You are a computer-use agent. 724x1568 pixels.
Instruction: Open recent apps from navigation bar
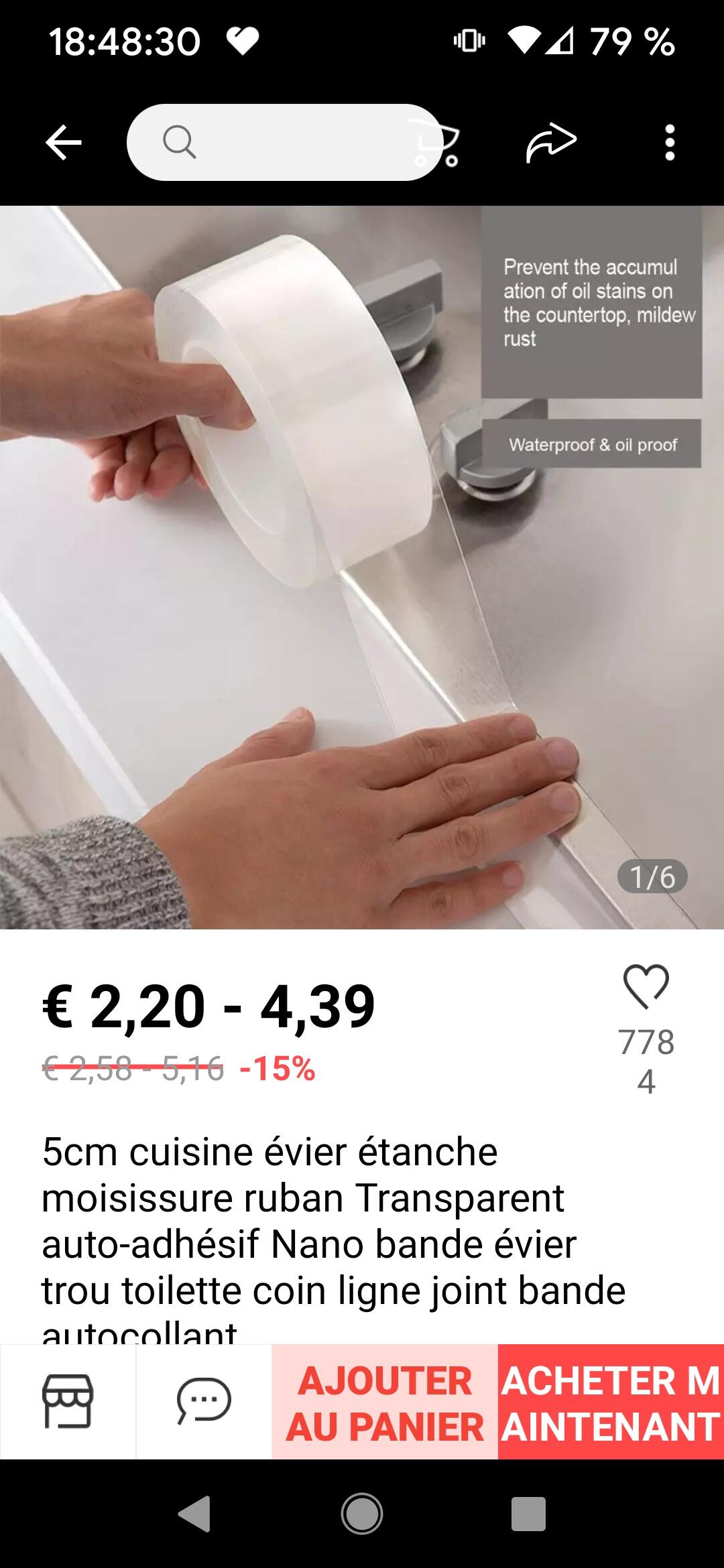(x=528, y=1513)
